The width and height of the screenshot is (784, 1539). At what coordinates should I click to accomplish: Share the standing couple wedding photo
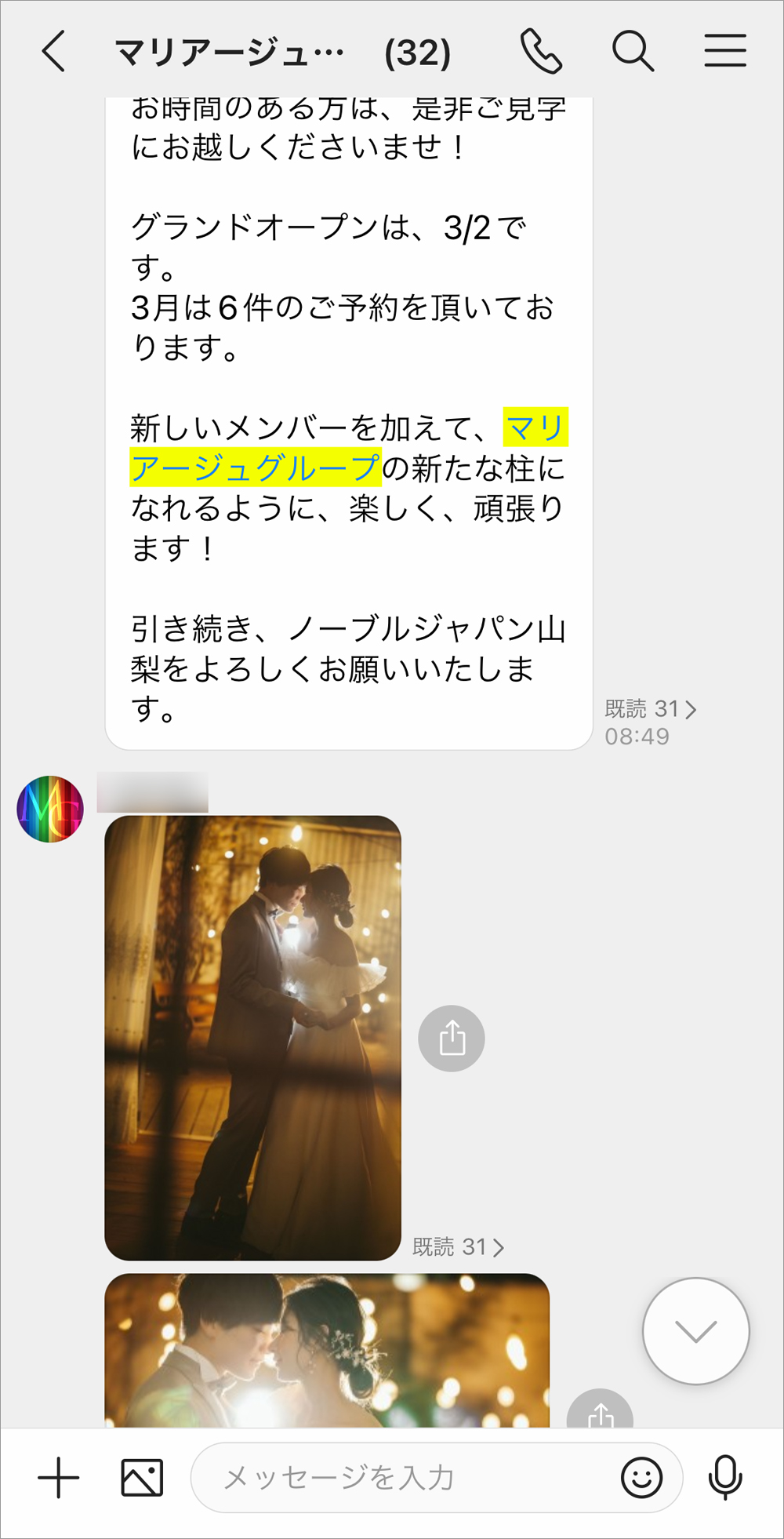coord(452,1039)
